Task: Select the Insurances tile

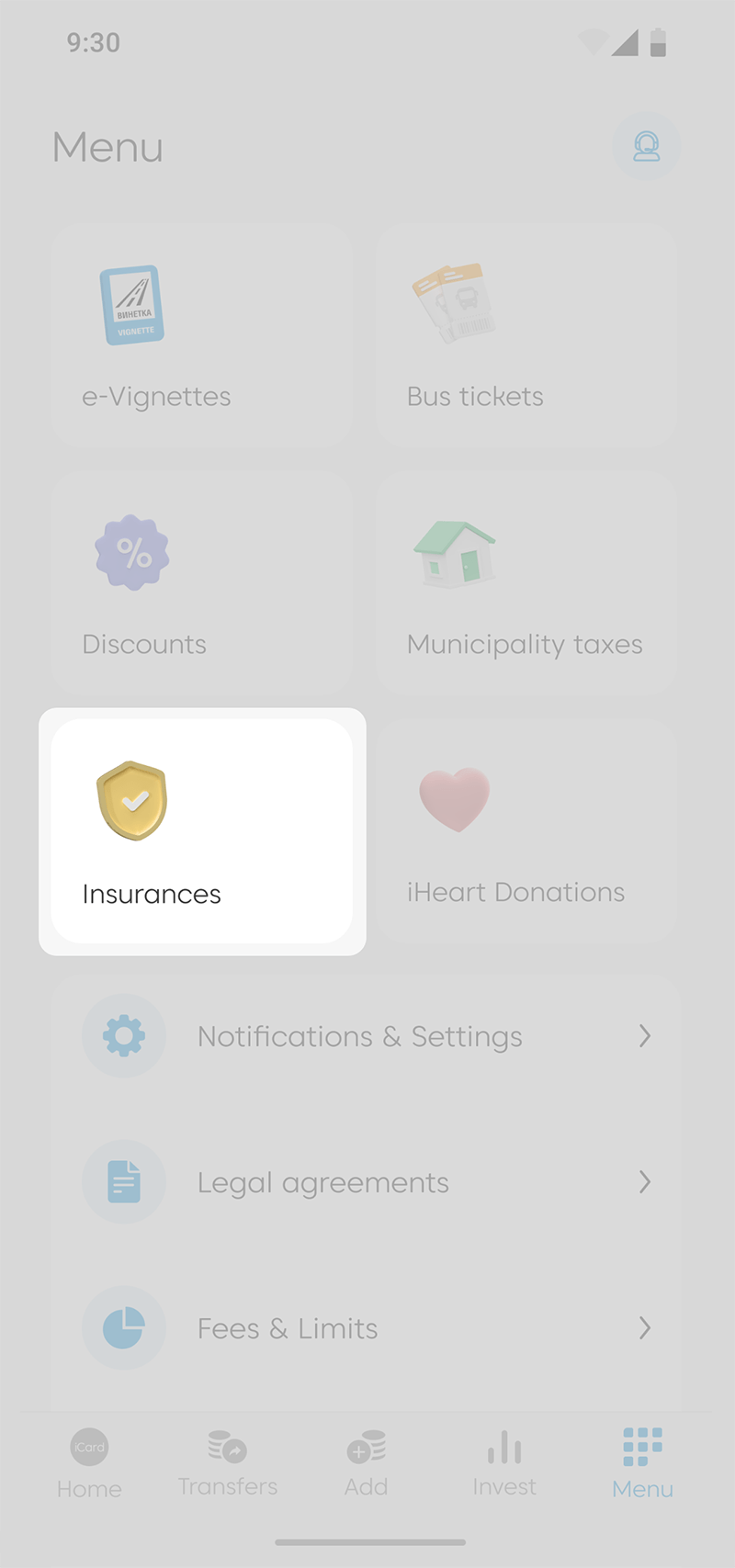Action: (x=202, y=831)
